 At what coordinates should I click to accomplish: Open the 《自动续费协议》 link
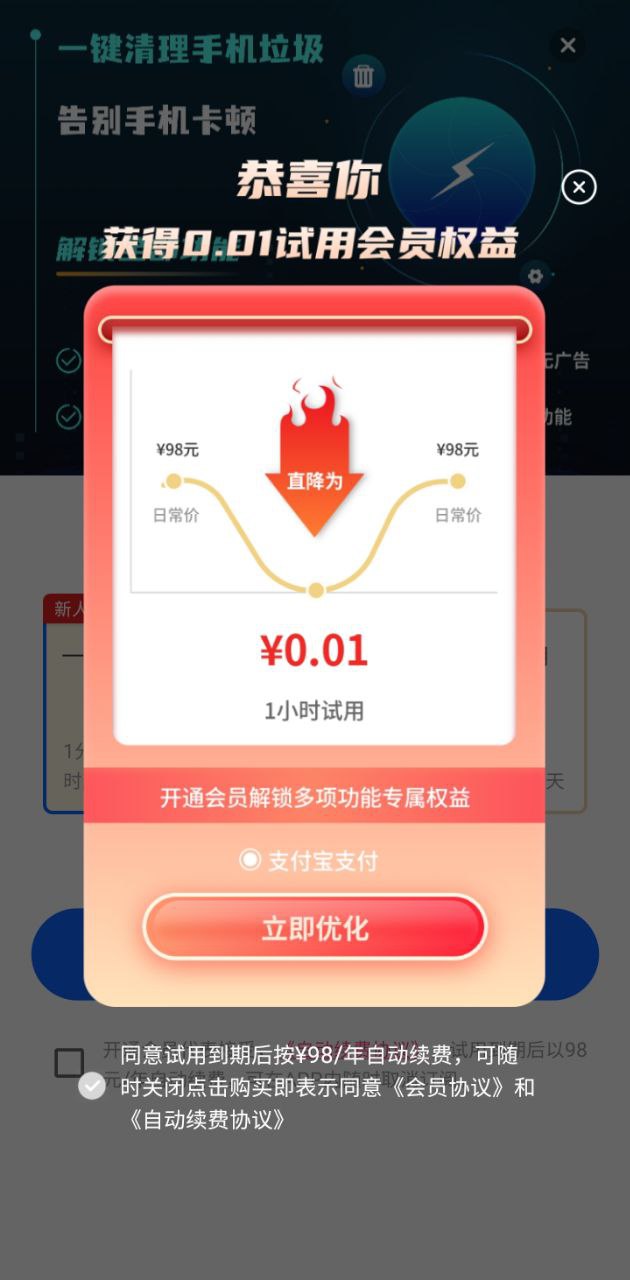(x=207, y=1119)
